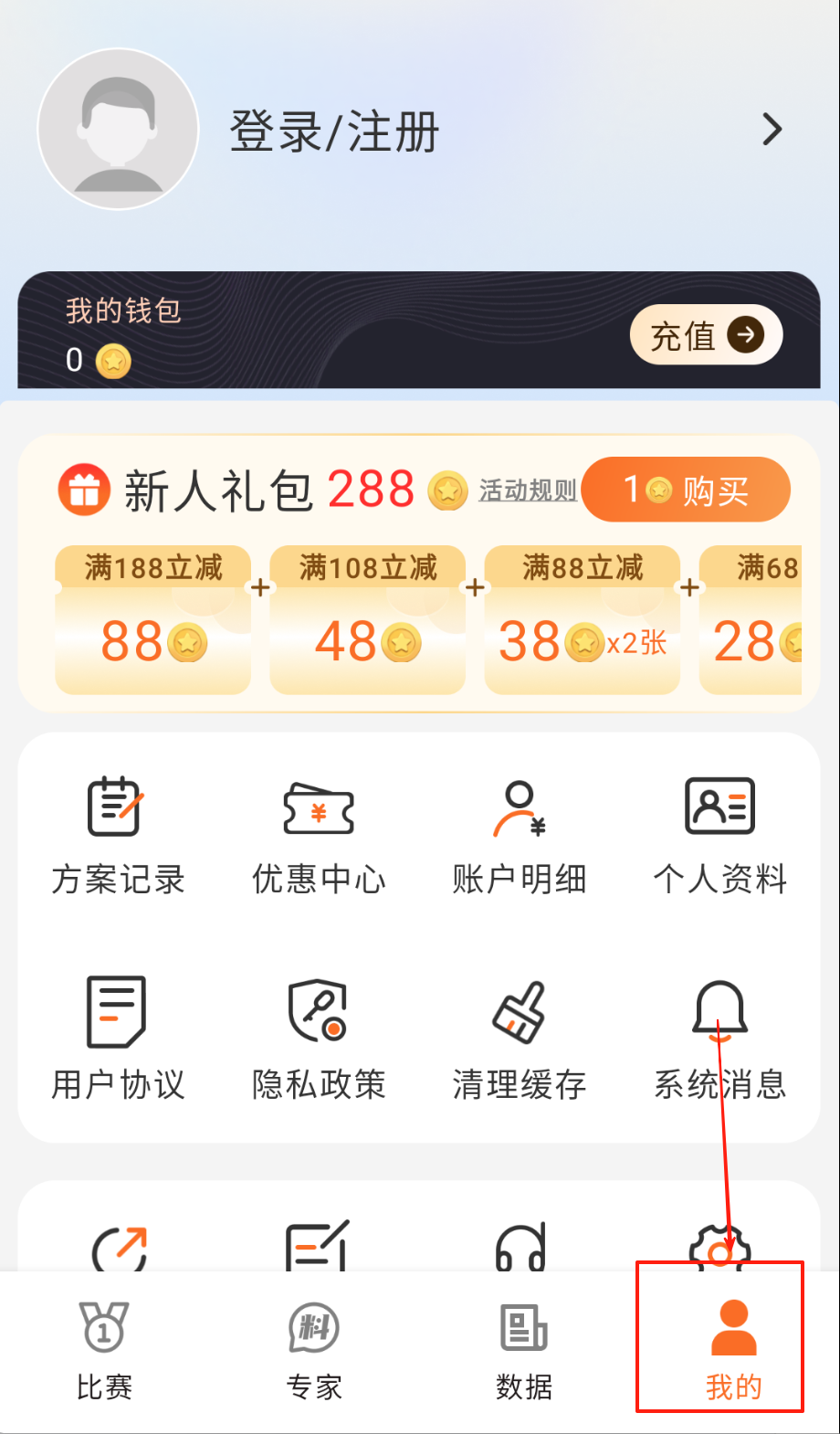Select 清理缓存 to clear cache

520,1039
